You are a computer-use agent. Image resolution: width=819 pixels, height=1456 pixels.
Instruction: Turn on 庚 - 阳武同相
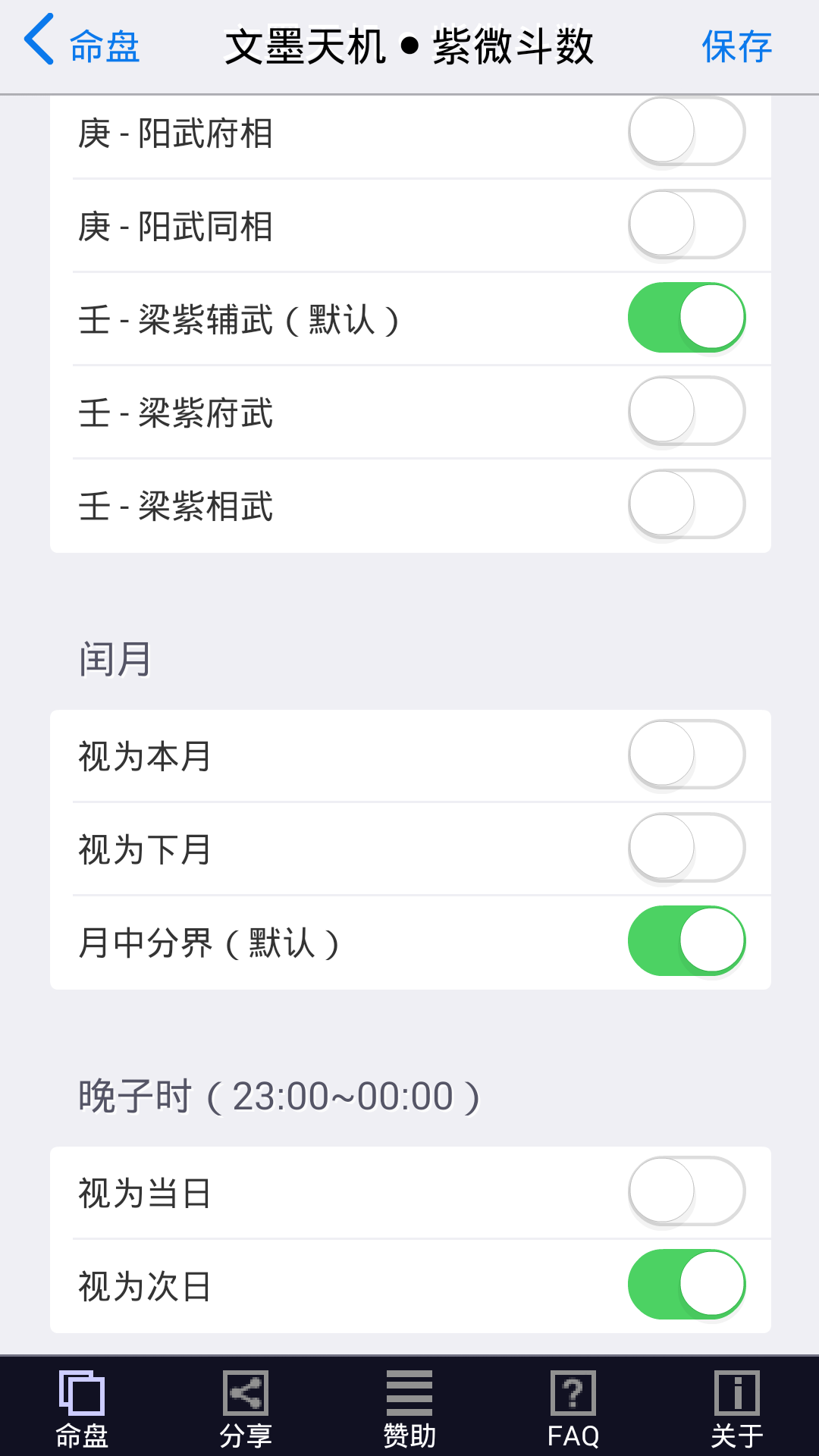click(x=686, y=224)
